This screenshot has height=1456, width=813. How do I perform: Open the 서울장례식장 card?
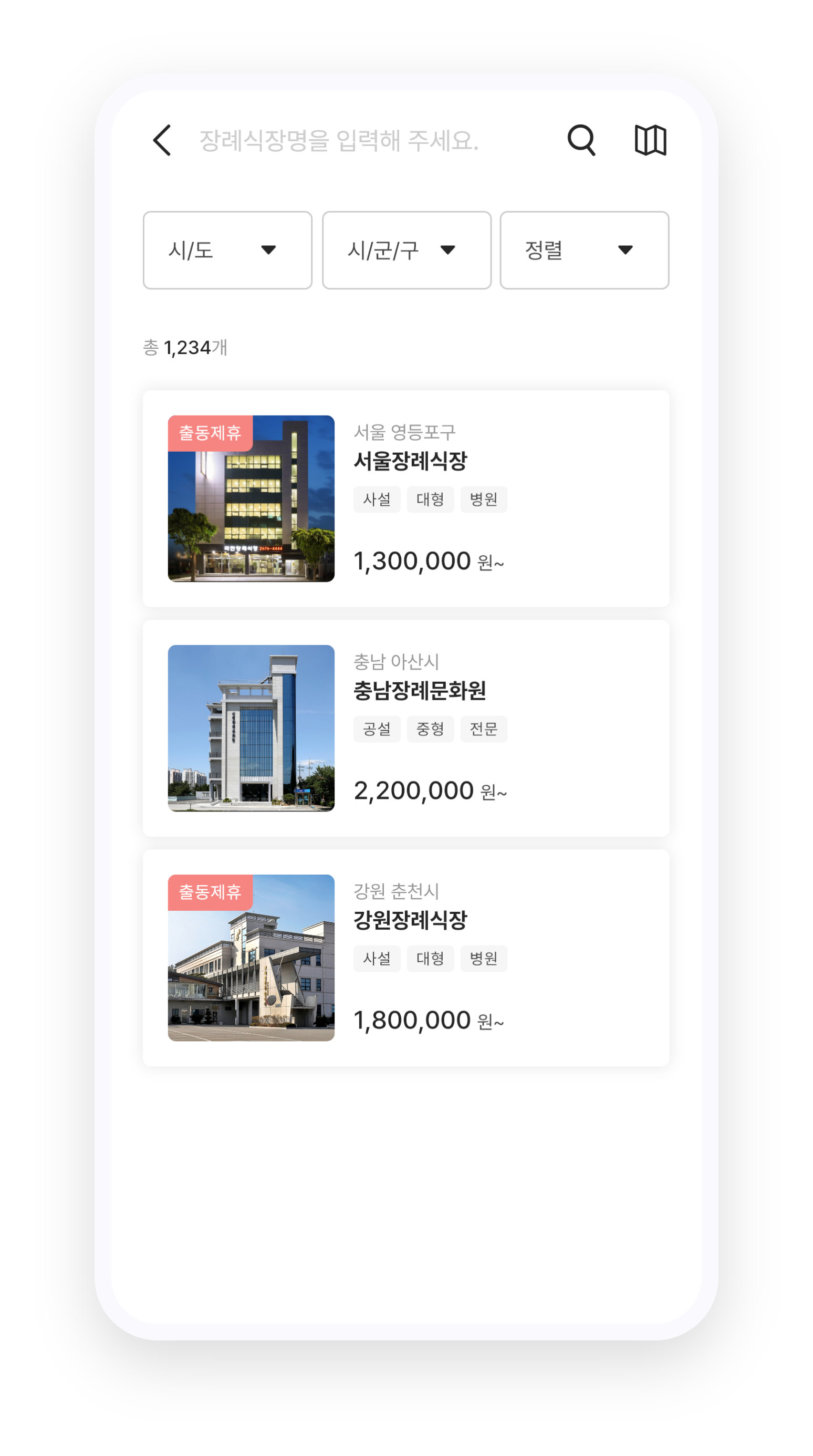tap(406, 498)
